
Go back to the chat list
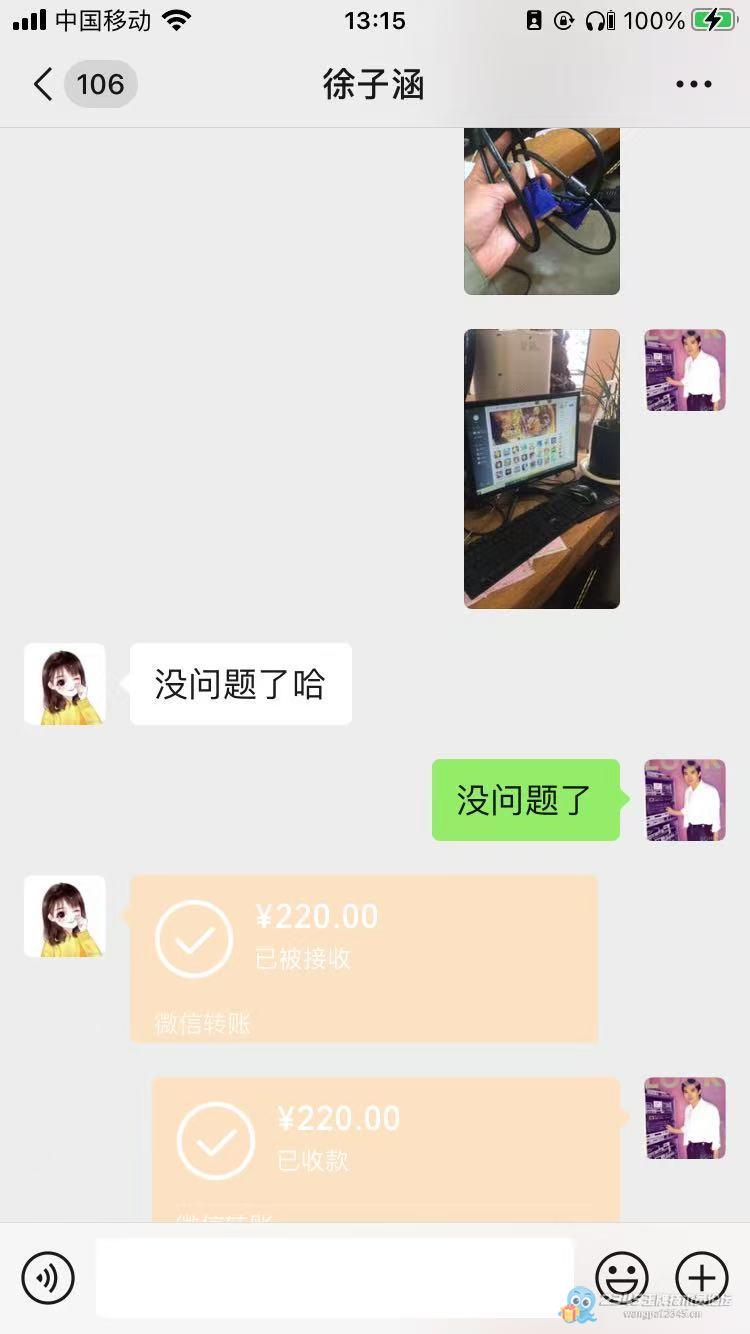point(44,84)
